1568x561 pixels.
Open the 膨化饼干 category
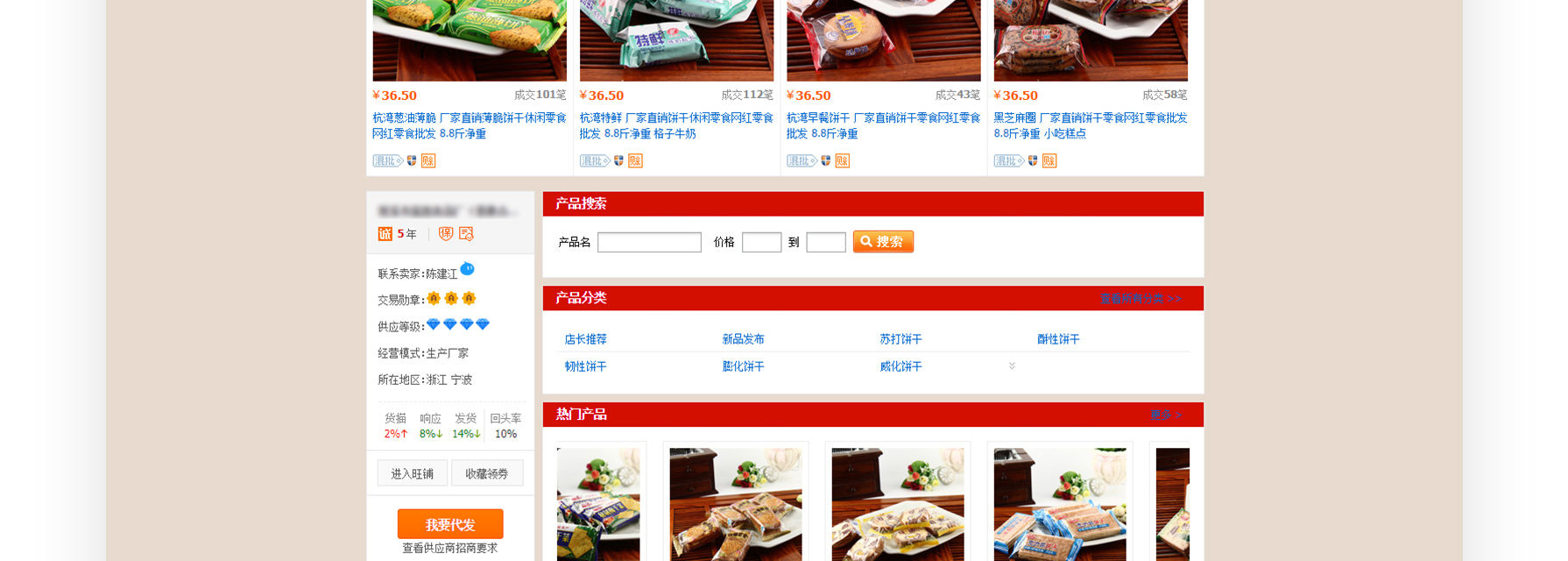click(743, 366)
